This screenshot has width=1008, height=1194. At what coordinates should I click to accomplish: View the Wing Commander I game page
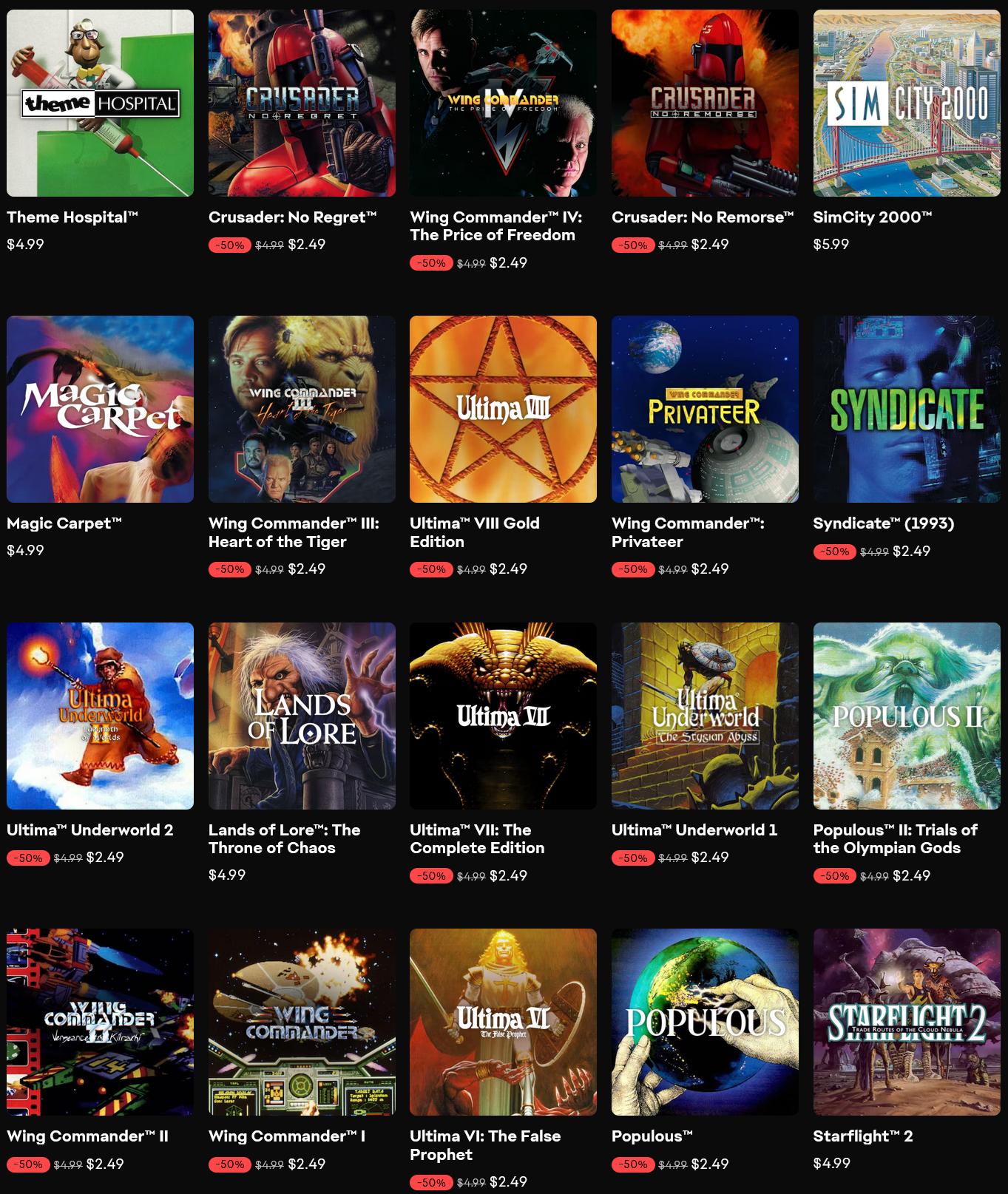coord(302,1022)
